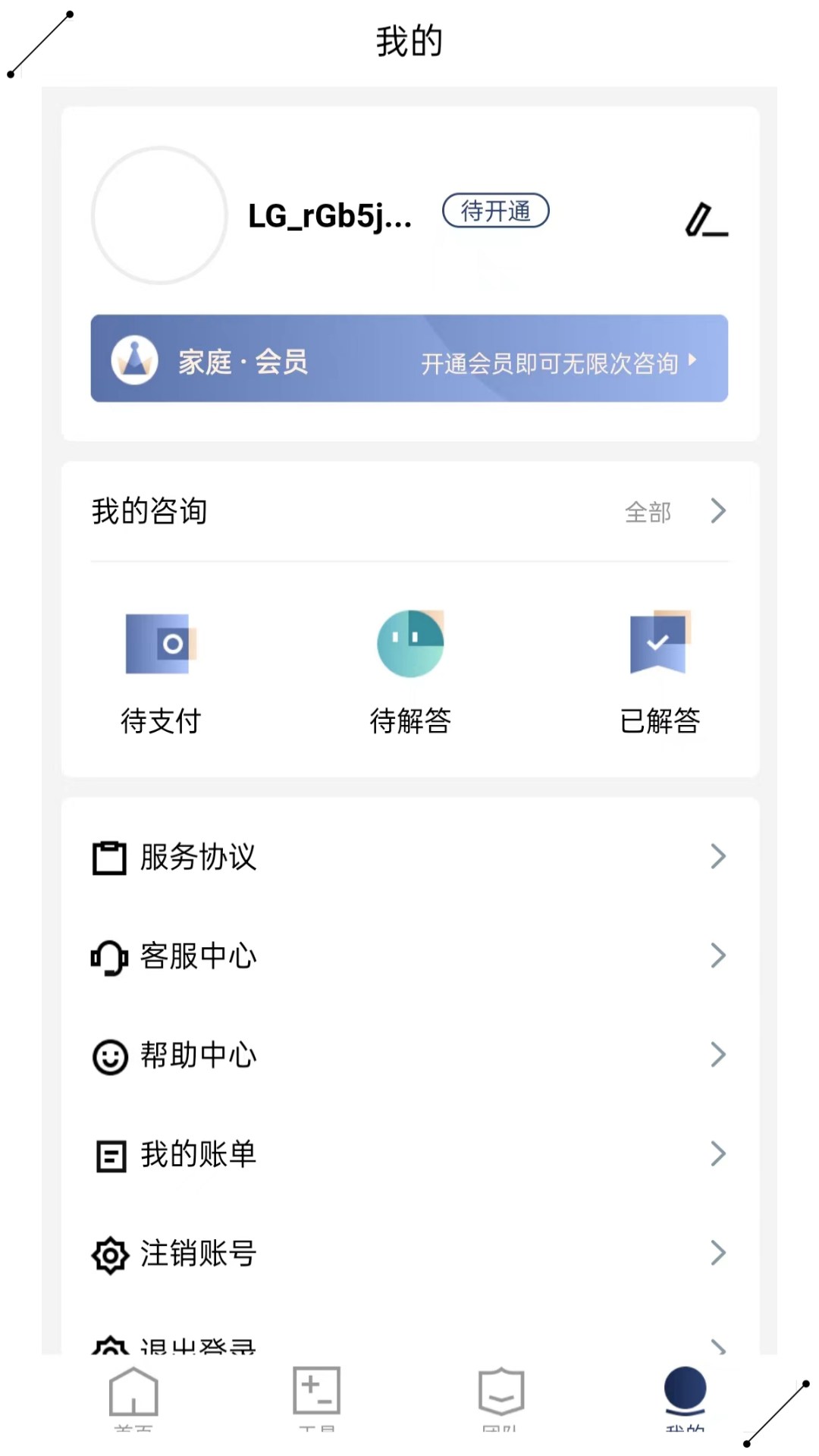Open 全部 consultations via its chevron

point(717,511)
